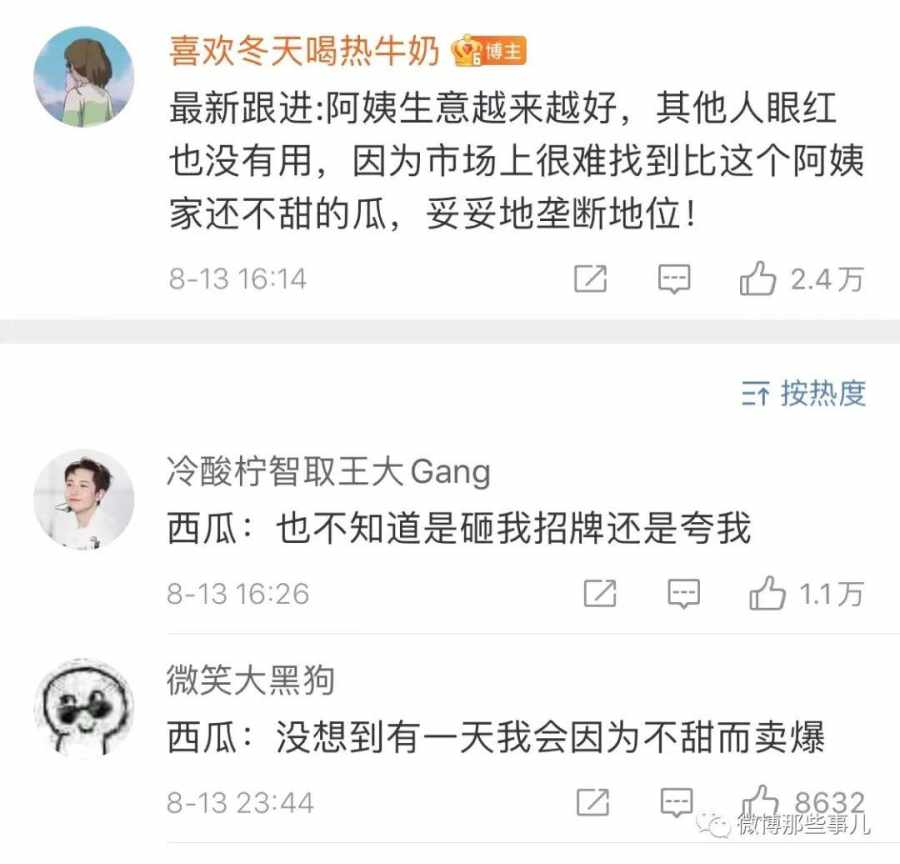This screenshot has height=864, width=900.
Task: Reply to the comment by 冷酸柠智取王大Gang
Action: [684, 595]
